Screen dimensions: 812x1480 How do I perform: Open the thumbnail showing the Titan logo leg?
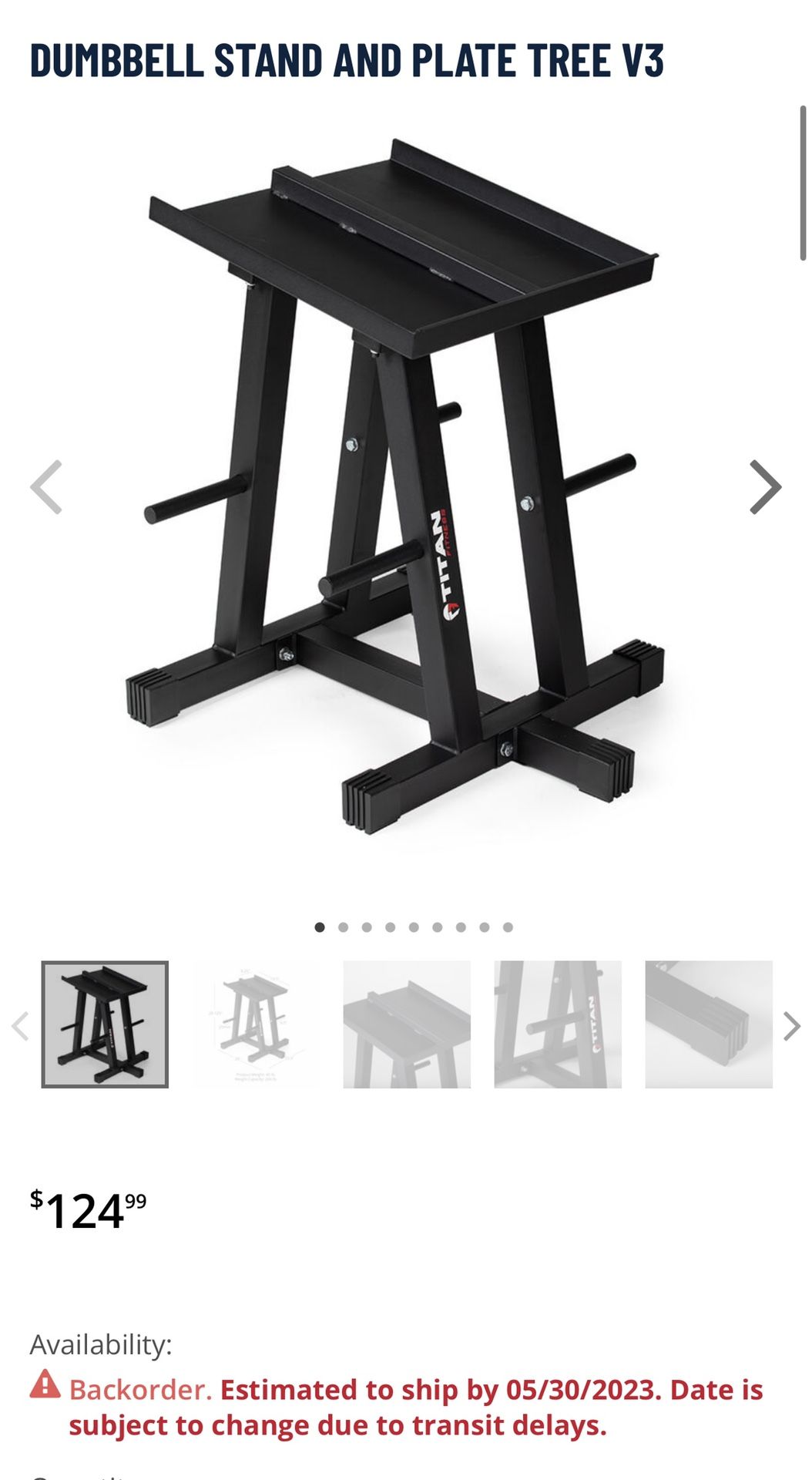coord(558,1024)
